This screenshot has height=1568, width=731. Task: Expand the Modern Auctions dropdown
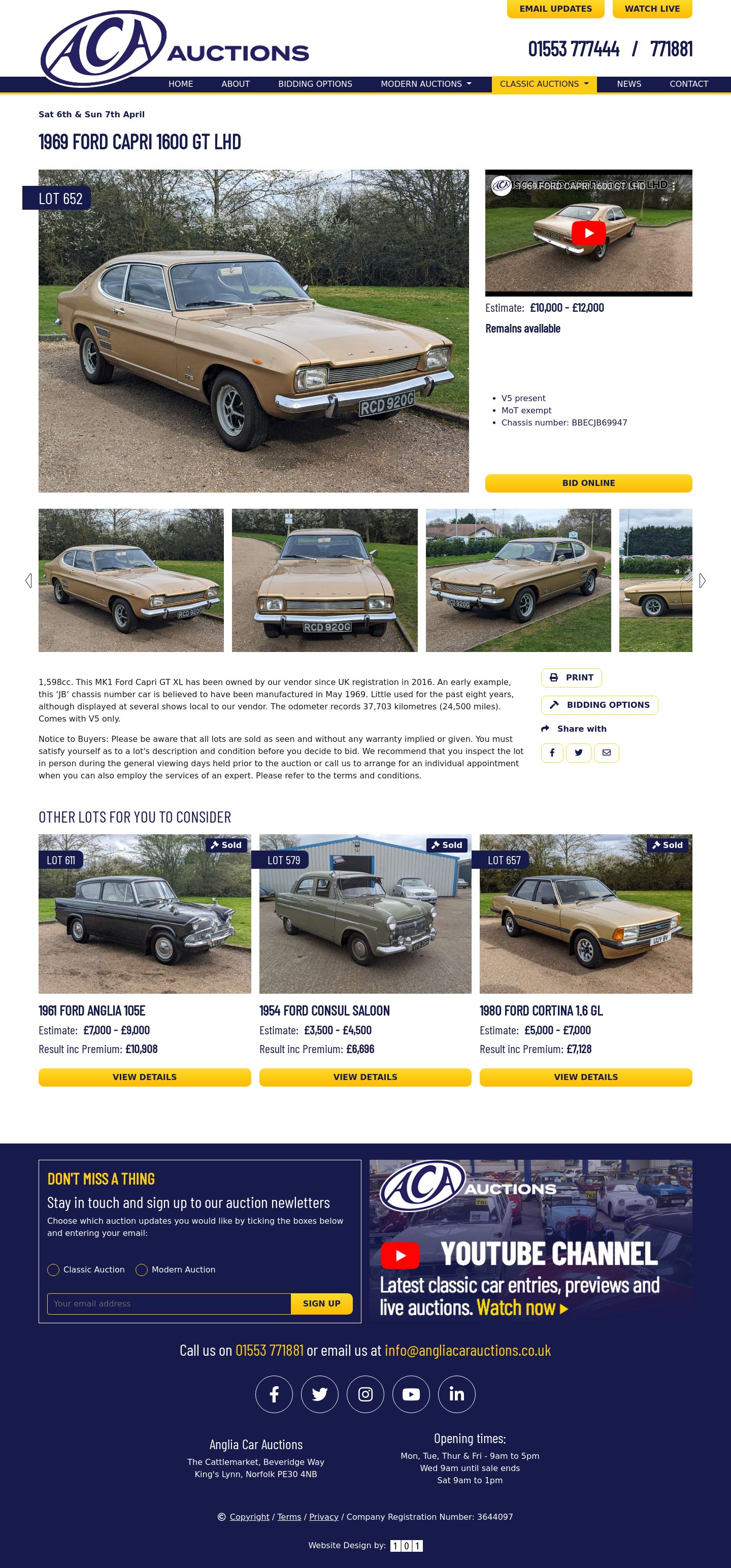[x=425, y=84]
